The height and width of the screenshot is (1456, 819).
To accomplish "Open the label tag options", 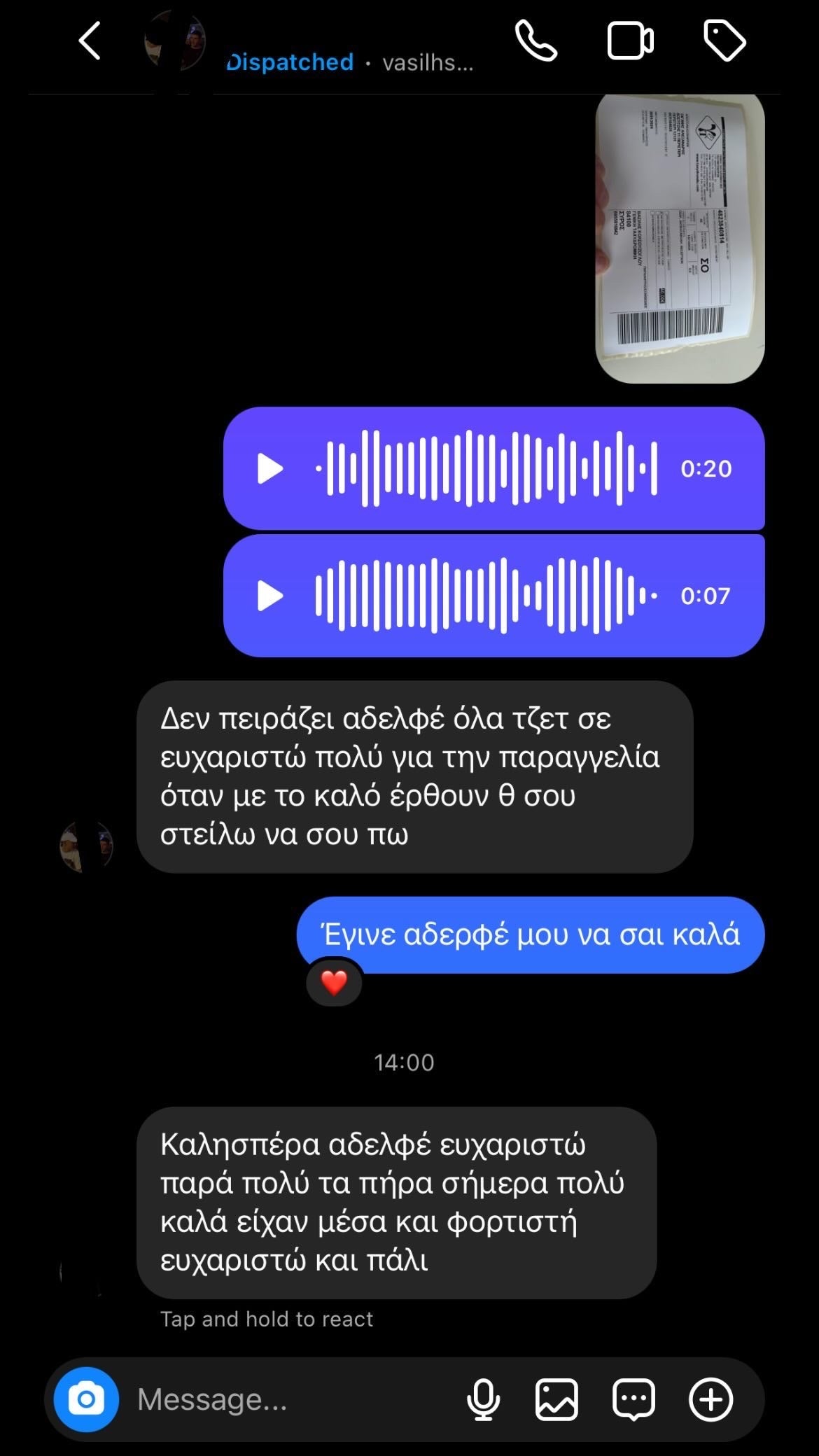I will point(724,41).
